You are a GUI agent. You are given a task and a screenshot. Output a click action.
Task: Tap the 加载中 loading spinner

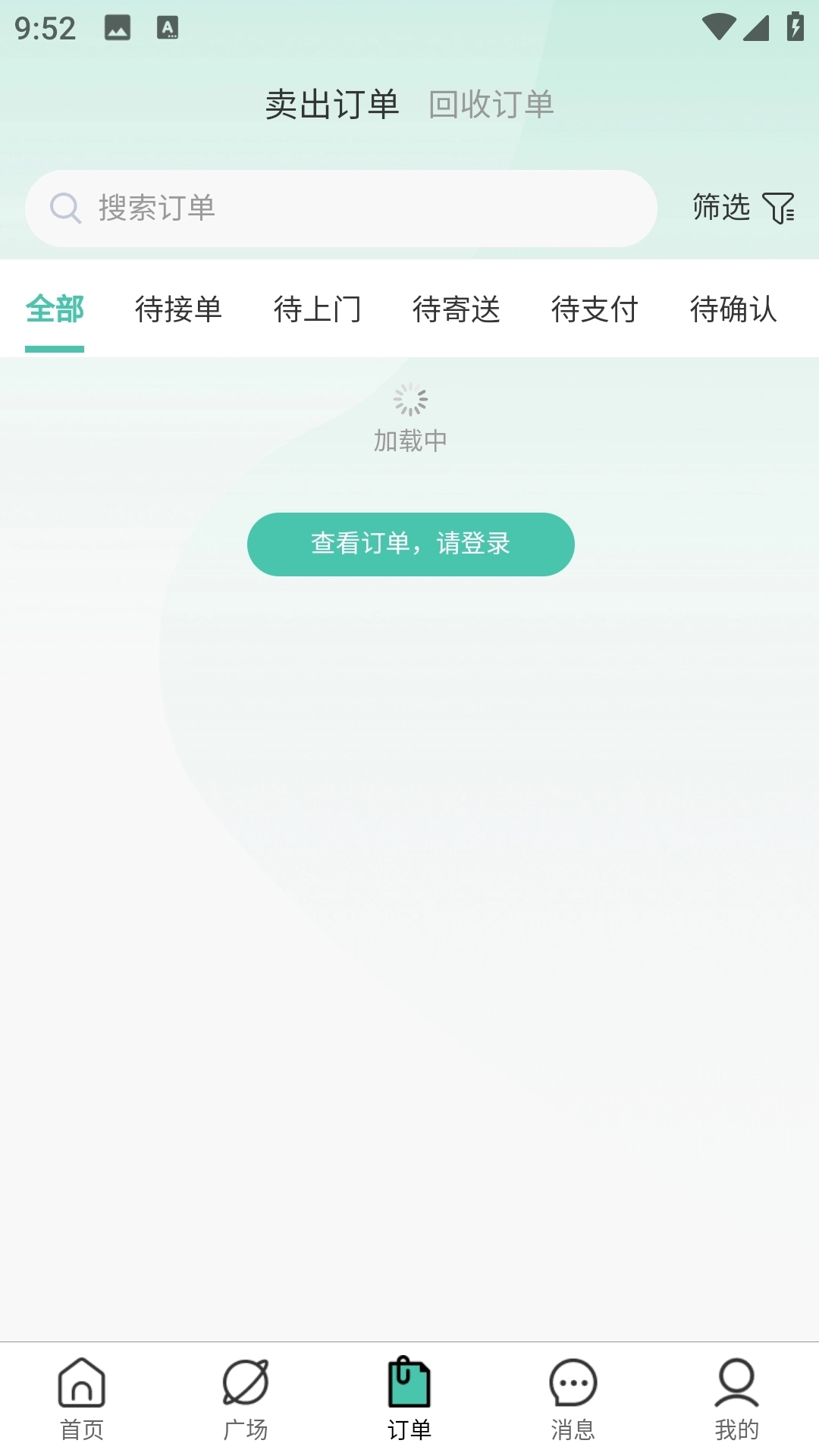409,400
